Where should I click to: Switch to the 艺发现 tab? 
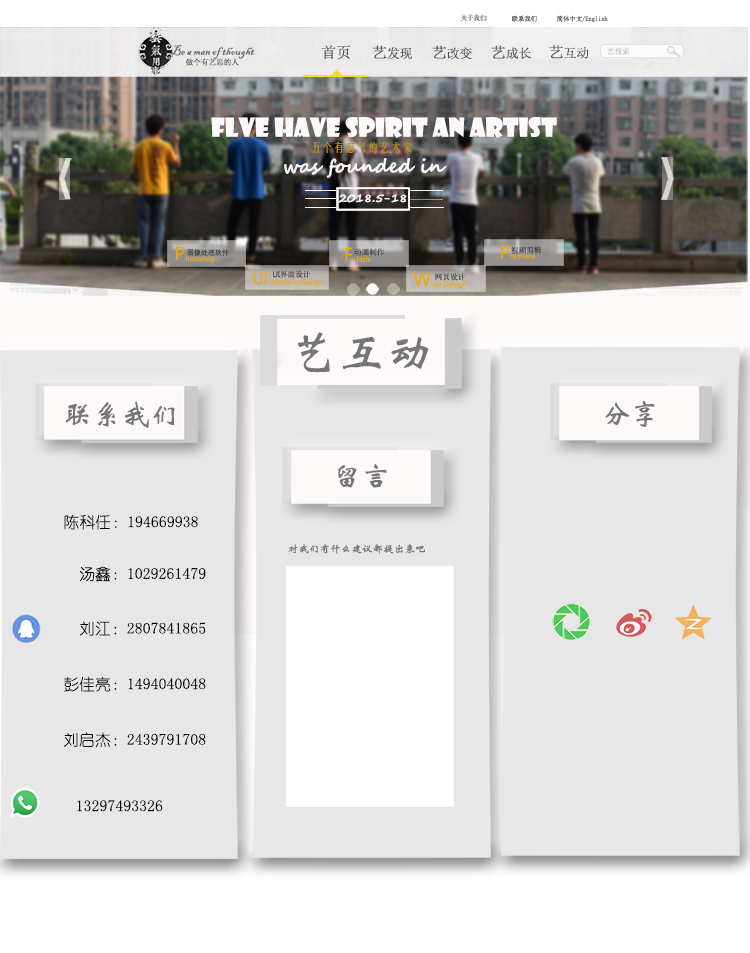point(392,53)
